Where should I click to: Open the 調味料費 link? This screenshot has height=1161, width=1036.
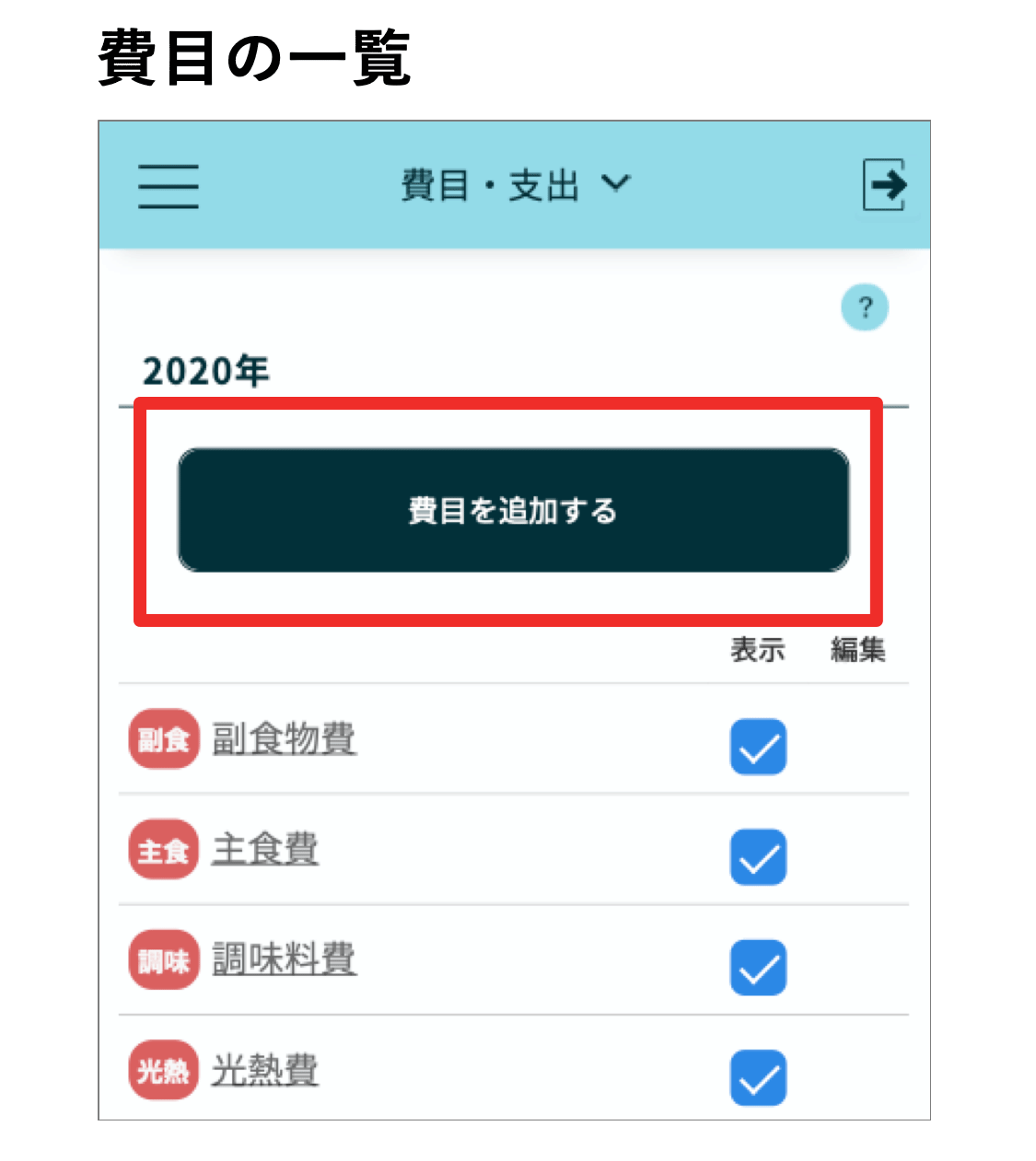[284, 959]
